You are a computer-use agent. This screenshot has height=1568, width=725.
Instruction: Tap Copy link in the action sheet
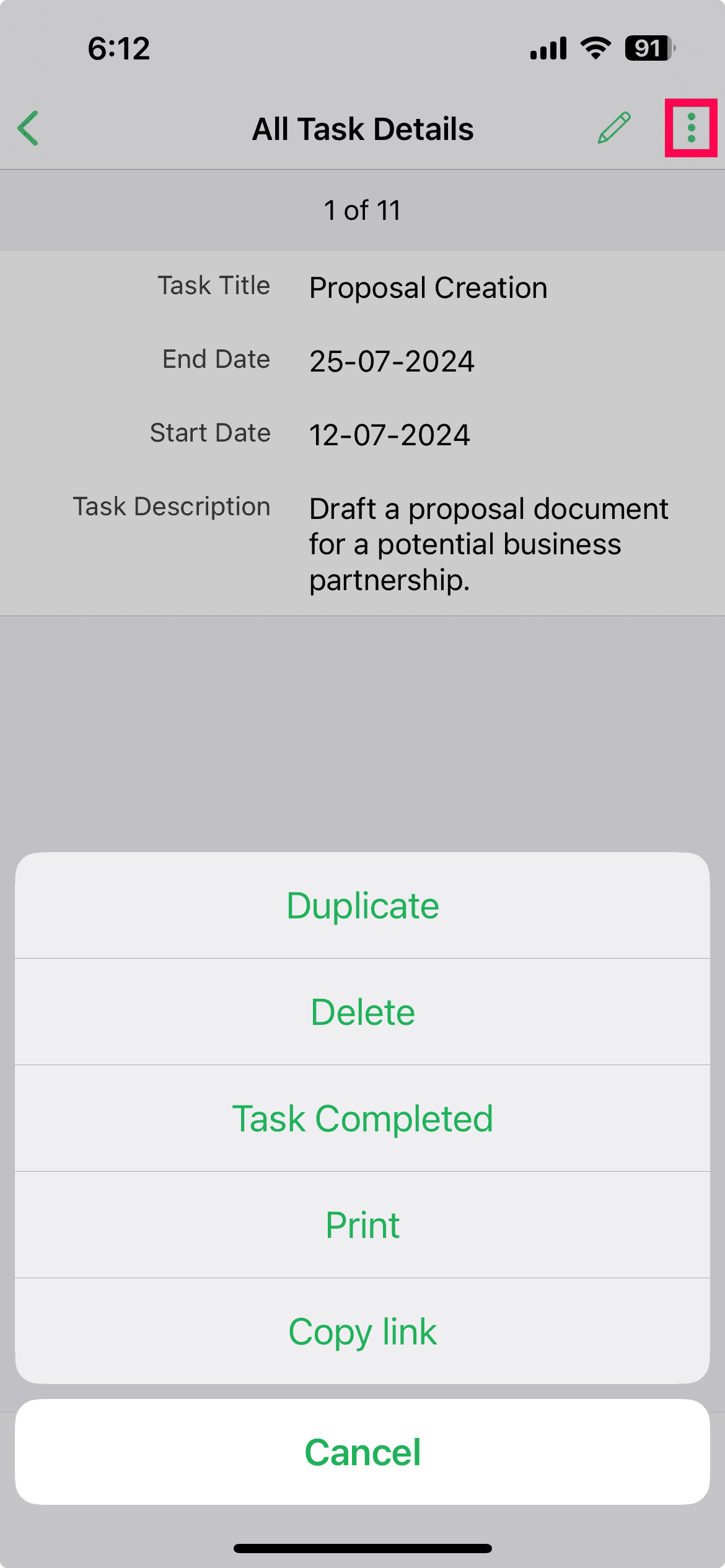click(362, 1331)
